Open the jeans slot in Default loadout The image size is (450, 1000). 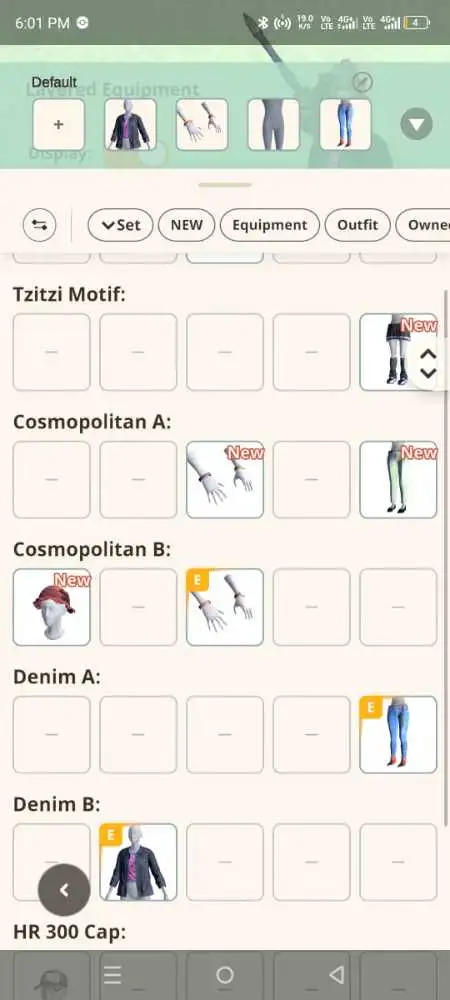pyautogui.click(x=345, y=124)
